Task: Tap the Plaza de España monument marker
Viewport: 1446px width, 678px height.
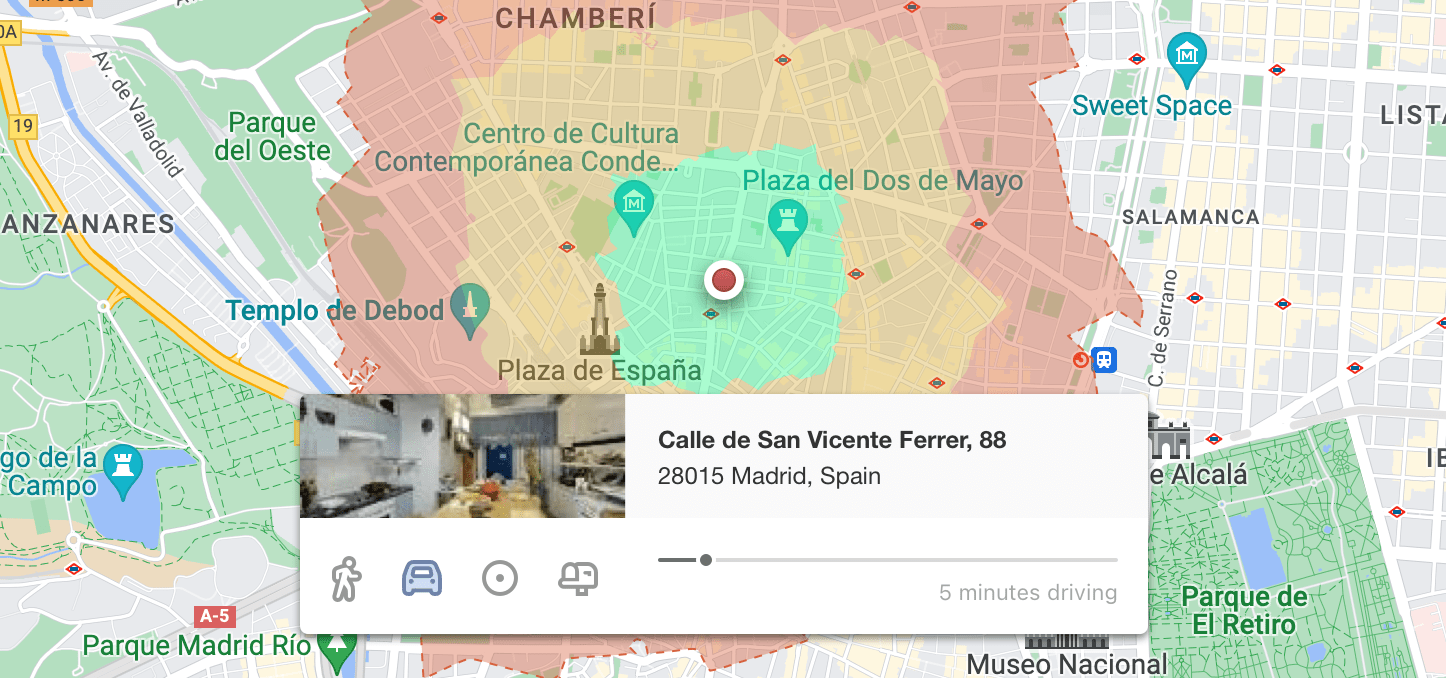Action: 599,322
